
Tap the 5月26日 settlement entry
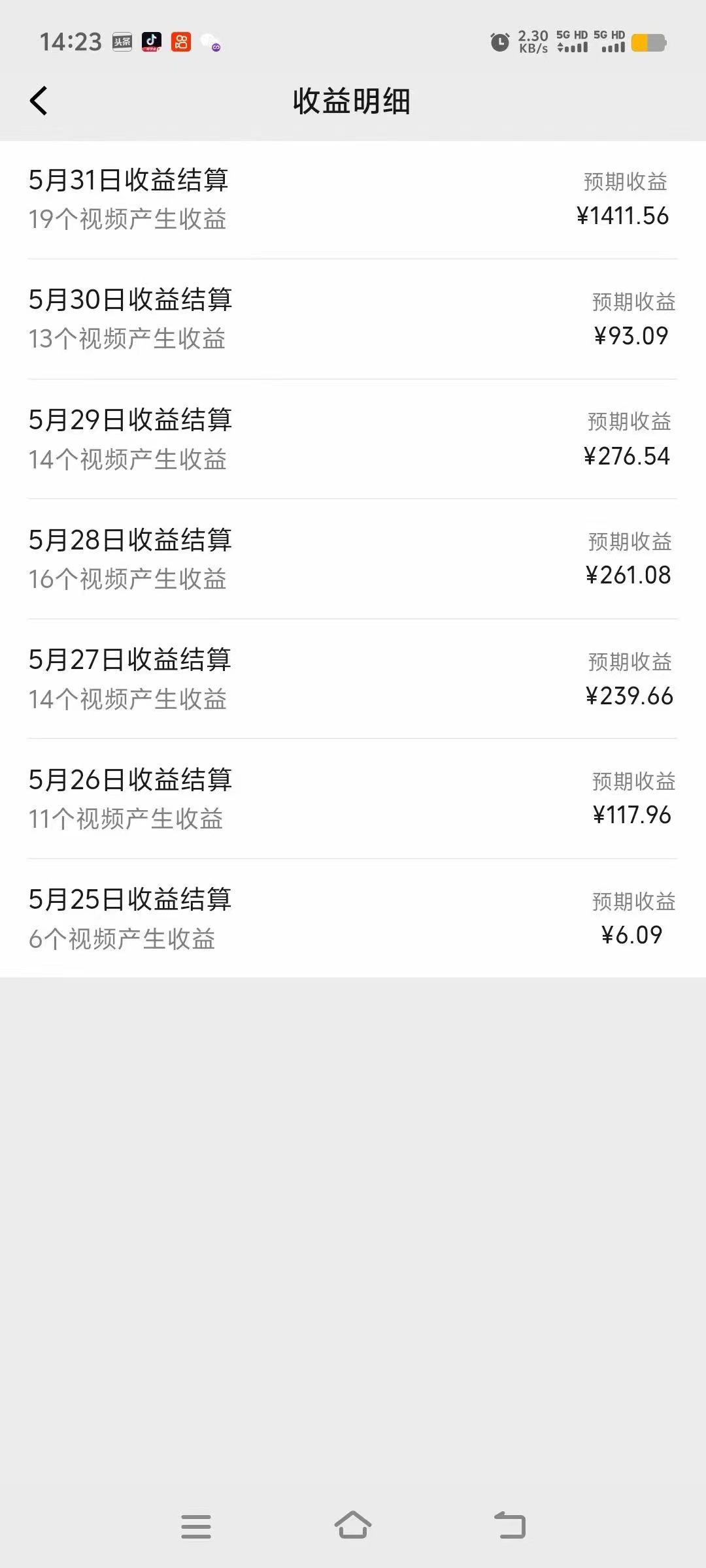pyautogui.click(x=353, y=798)
